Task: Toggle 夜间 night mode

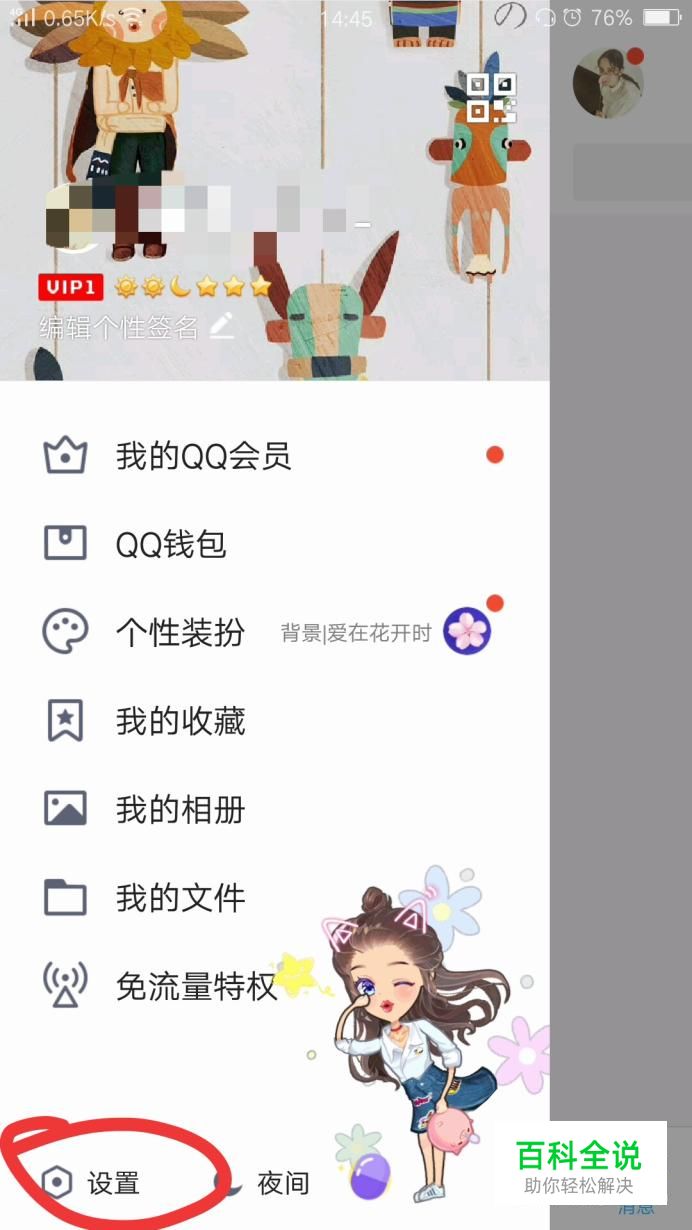Action: point(263,1183)
